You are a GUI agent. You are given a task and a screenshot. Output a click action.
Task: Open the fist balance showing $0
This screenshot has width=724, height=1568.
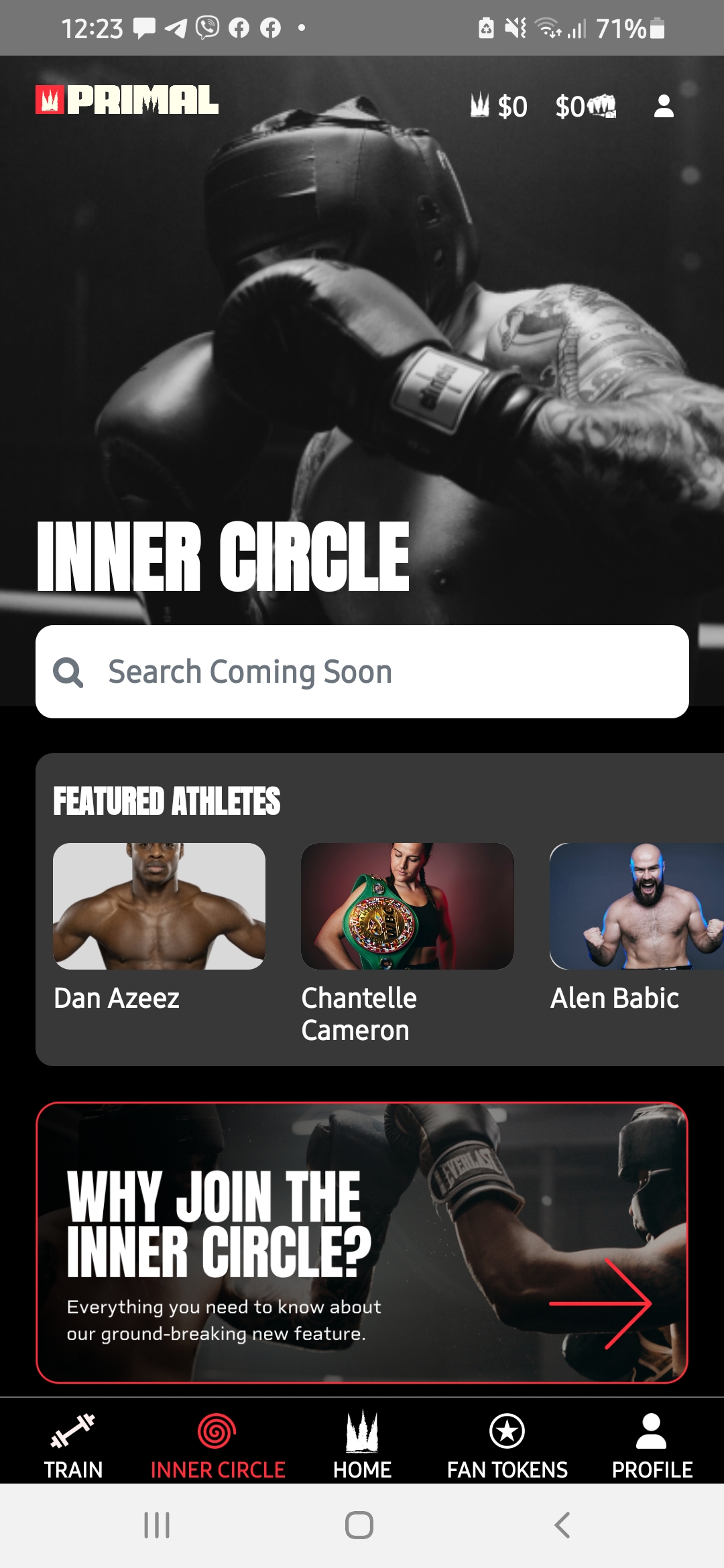click(x=585, y=106)
